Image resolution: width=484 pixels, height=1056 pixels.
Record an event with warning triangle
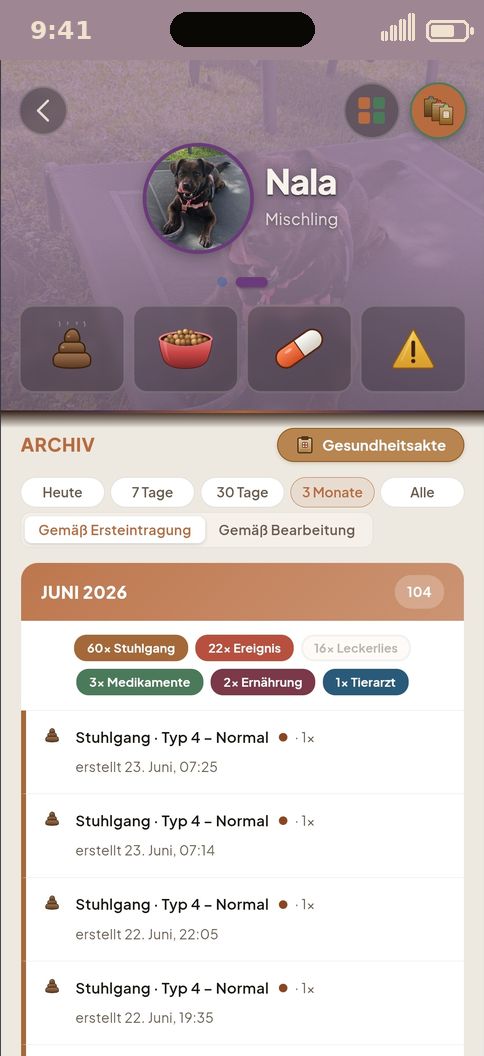(x=413, y=349)
